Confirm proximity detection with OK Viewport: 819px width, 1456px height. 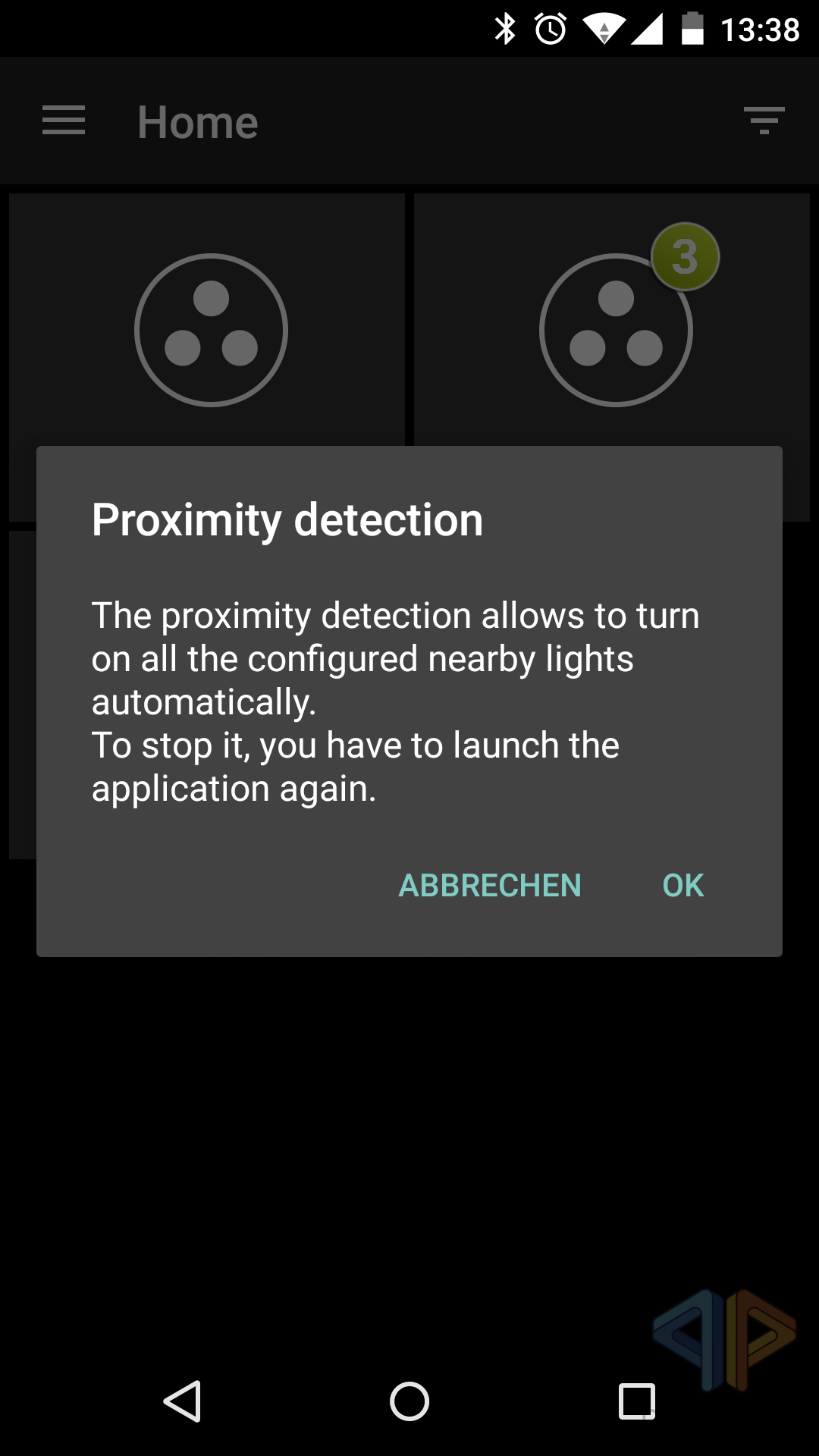click(682, 885)
